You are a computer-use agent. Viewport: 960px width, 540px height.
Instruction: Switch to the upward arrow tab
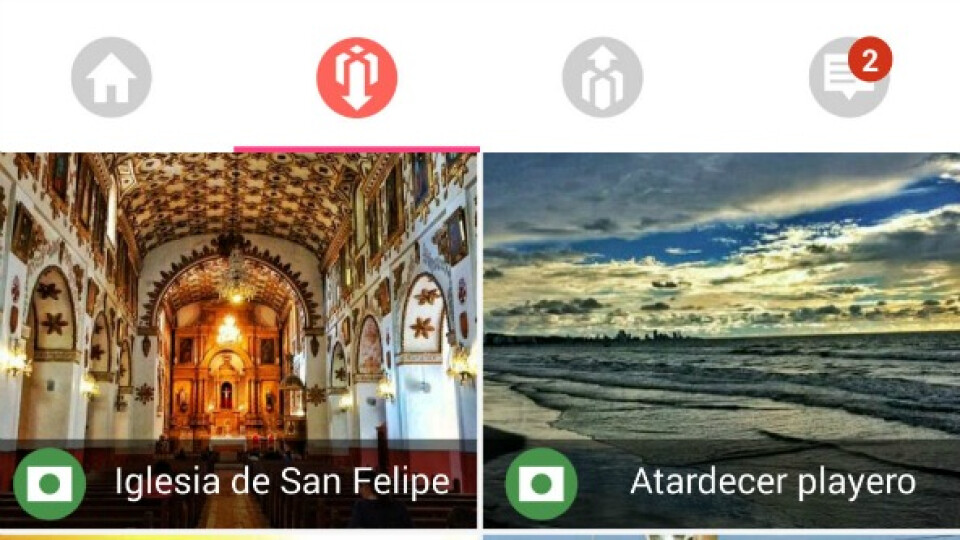[601, 78]
